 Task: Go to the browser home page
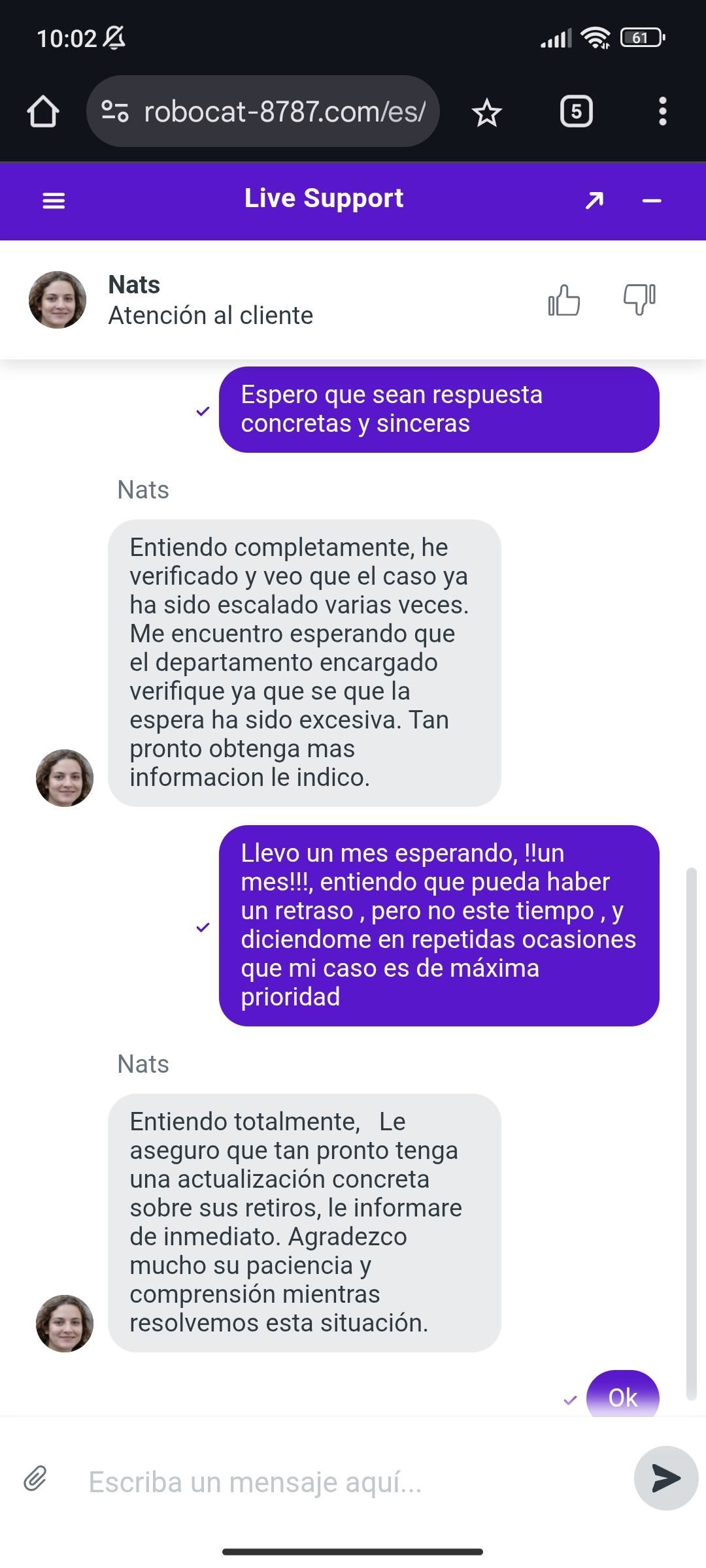pyautogui.click(x=43, y=112)
